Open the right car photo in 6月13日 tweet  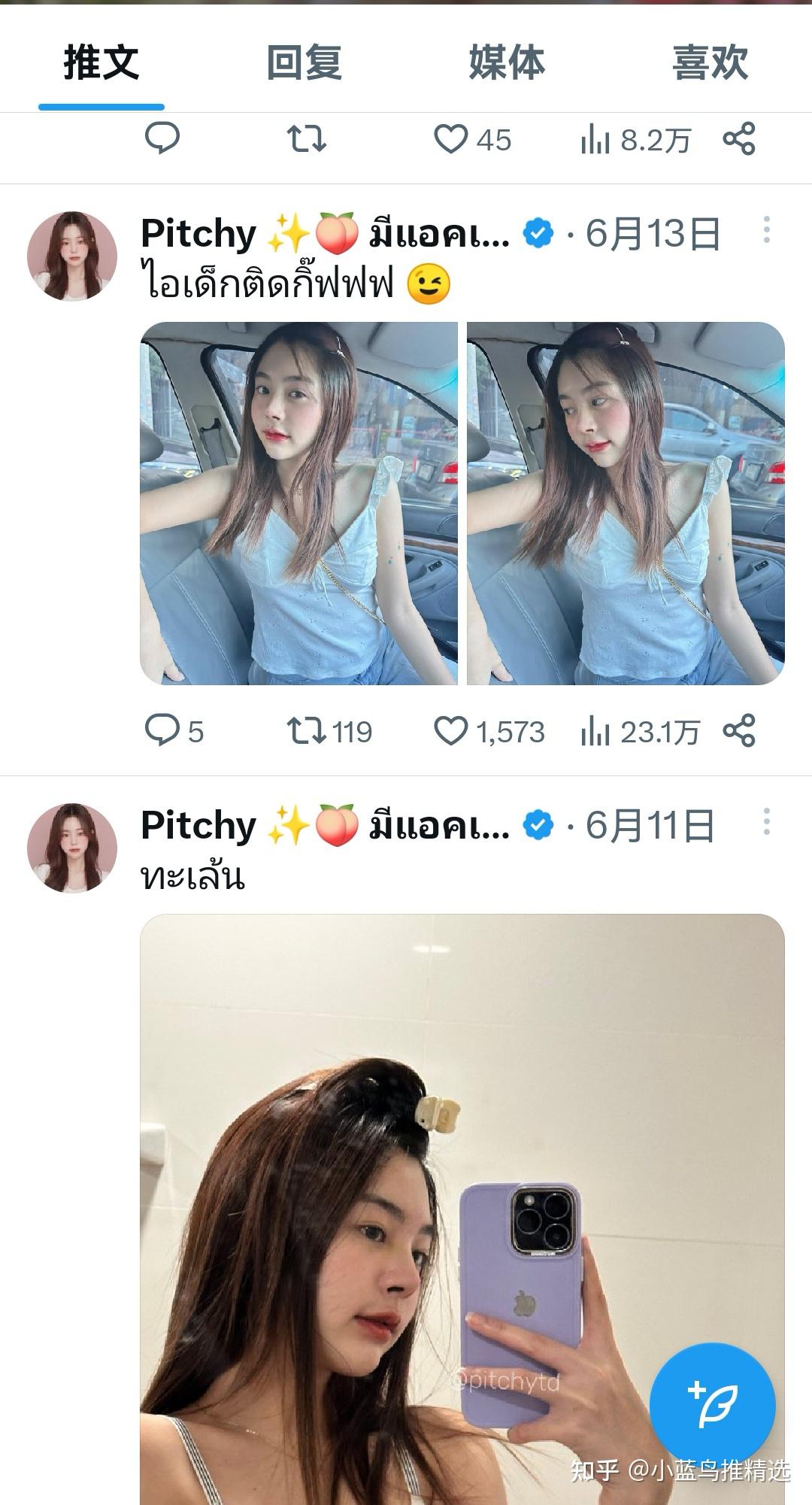pyautogui.click(x=626, y=503)
